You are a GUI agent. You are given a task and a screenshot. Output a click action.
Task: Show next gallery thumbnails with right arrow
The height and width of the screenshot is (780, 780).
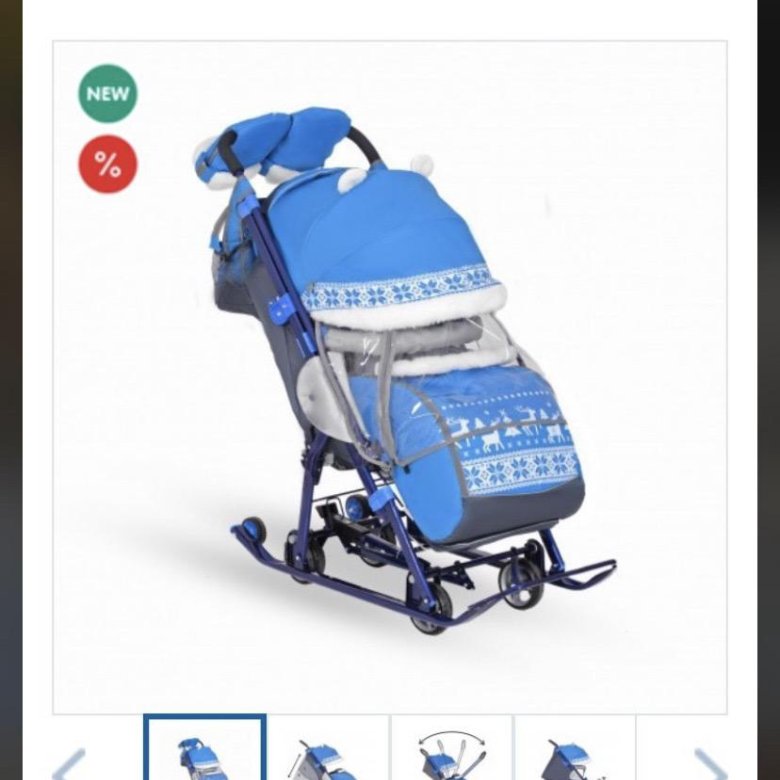click(711, 764)
